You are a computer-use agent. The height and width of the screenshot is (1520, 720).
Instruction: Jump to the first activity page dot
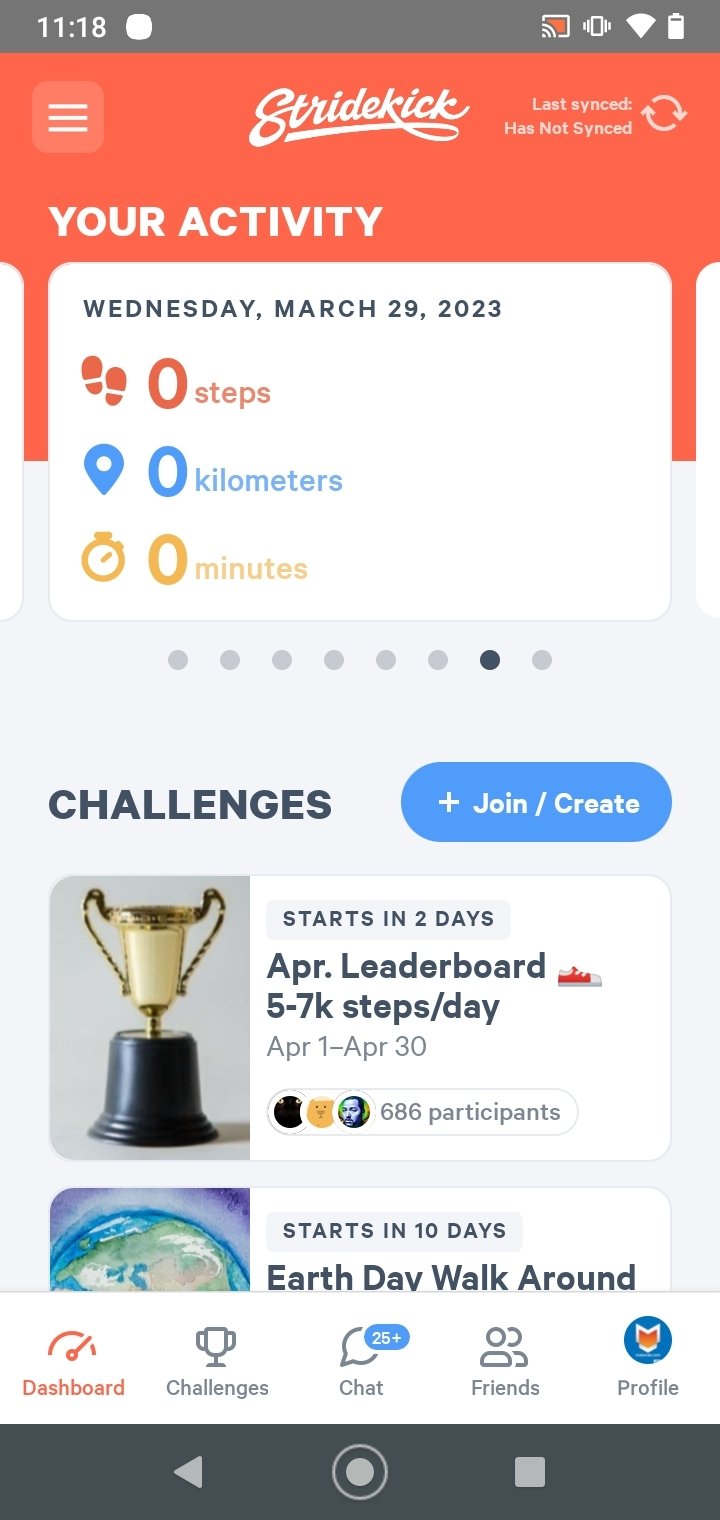click(178, 660)
